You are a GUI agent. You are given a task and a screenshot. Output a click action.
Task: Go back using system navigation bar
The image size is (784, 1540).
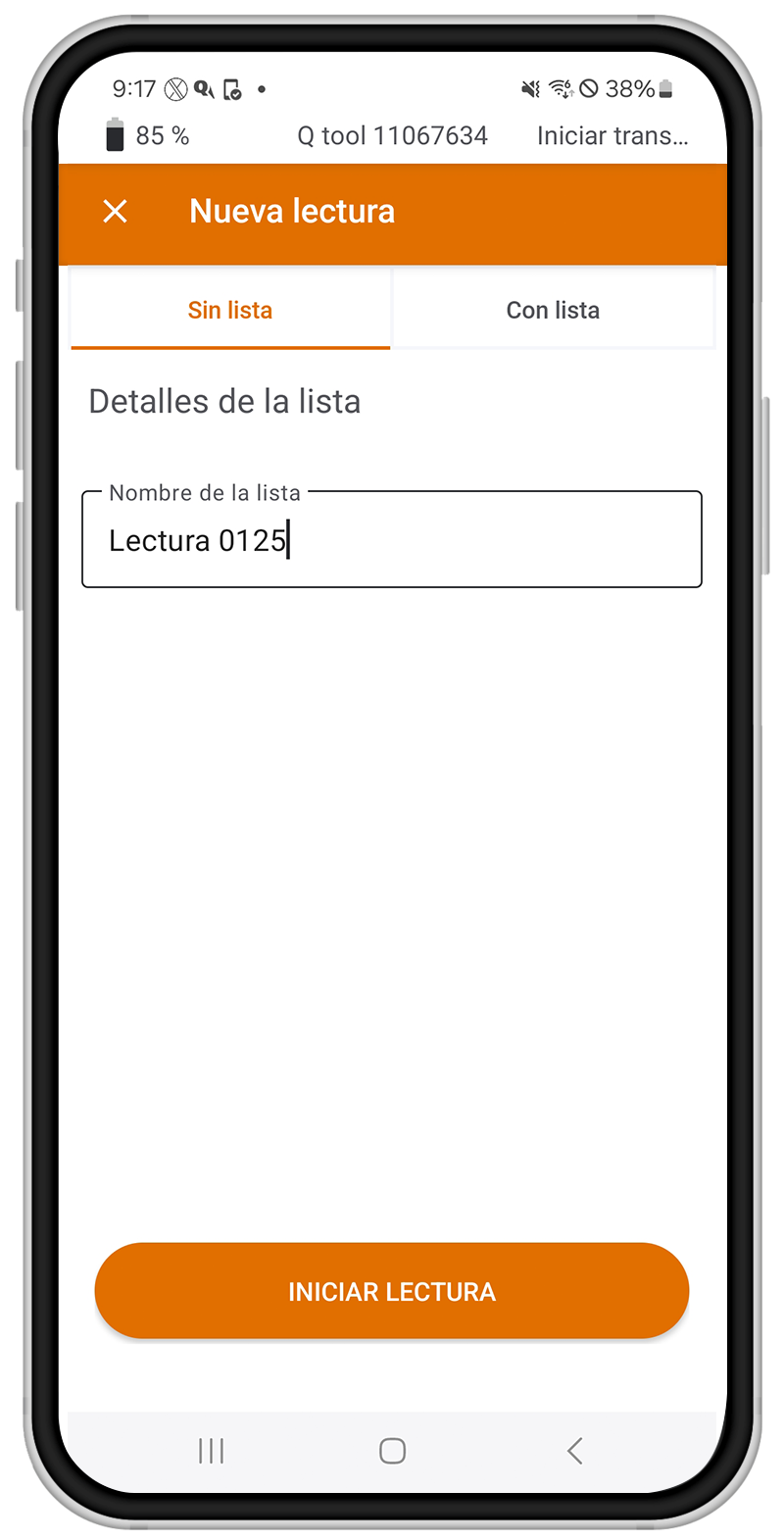[x=575, y=1451]
